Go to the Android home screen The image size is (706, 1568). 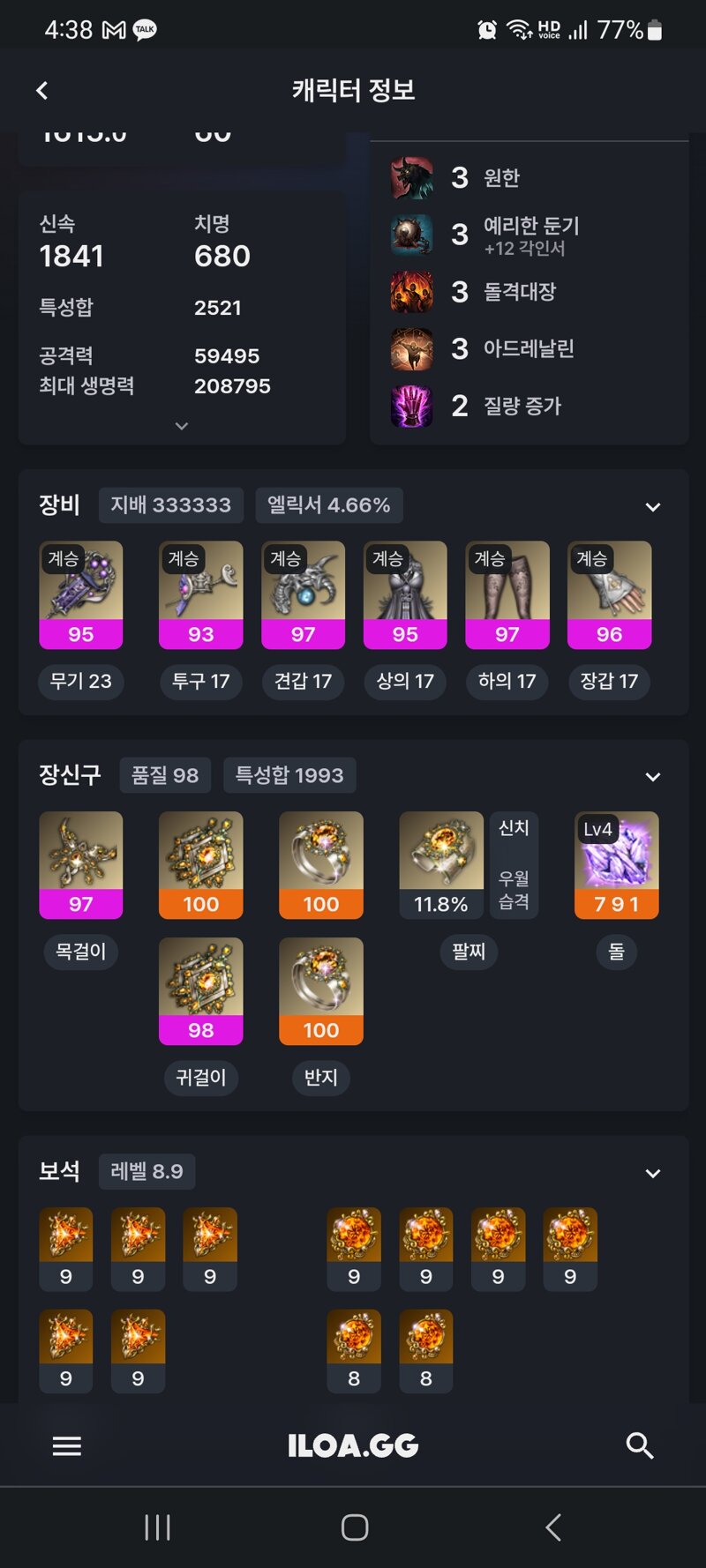pyautogui.click(x=354, y=1527)
